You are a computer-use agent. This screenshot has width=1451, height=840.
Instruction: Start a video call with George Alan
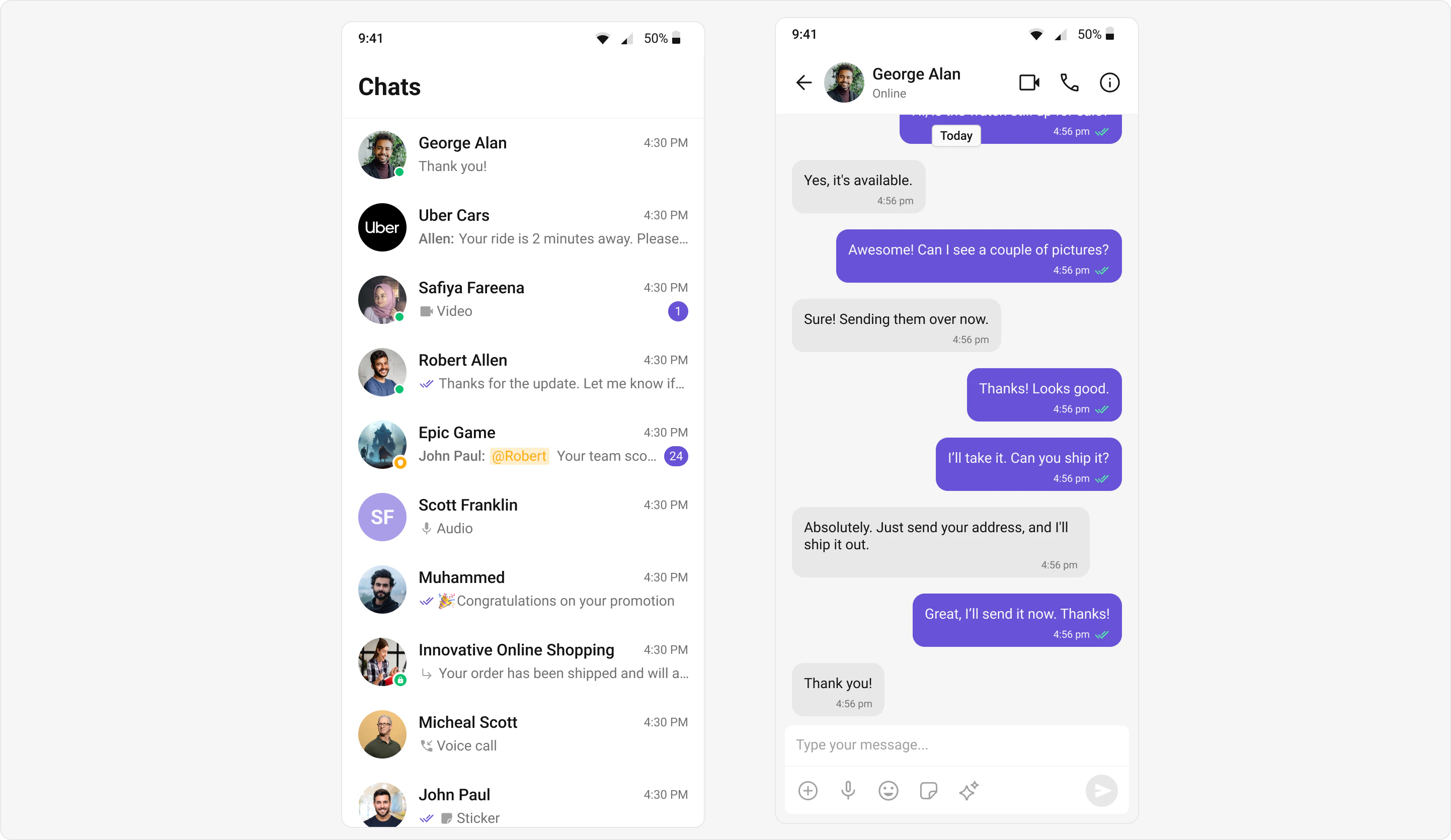(1029, 82)
